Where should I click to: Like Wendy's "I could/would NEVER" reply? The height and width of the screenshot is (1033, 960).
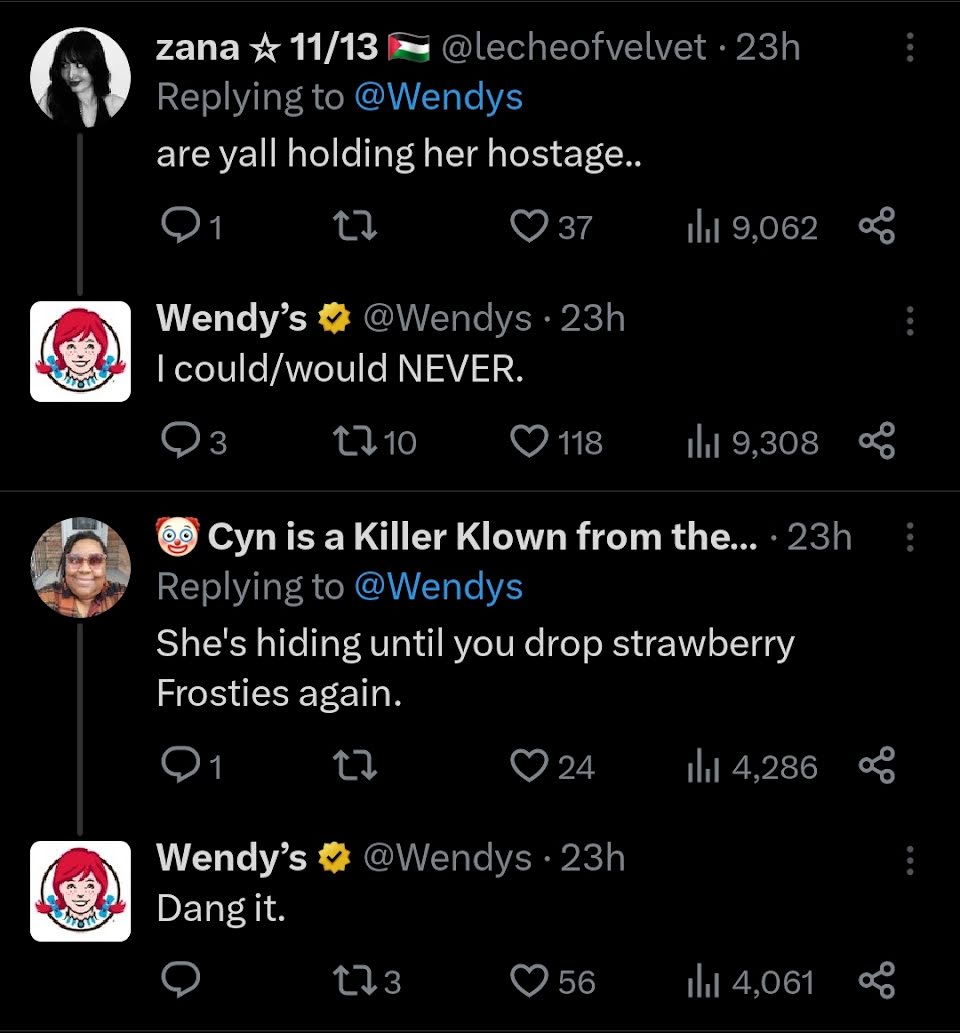click(528, 441)
